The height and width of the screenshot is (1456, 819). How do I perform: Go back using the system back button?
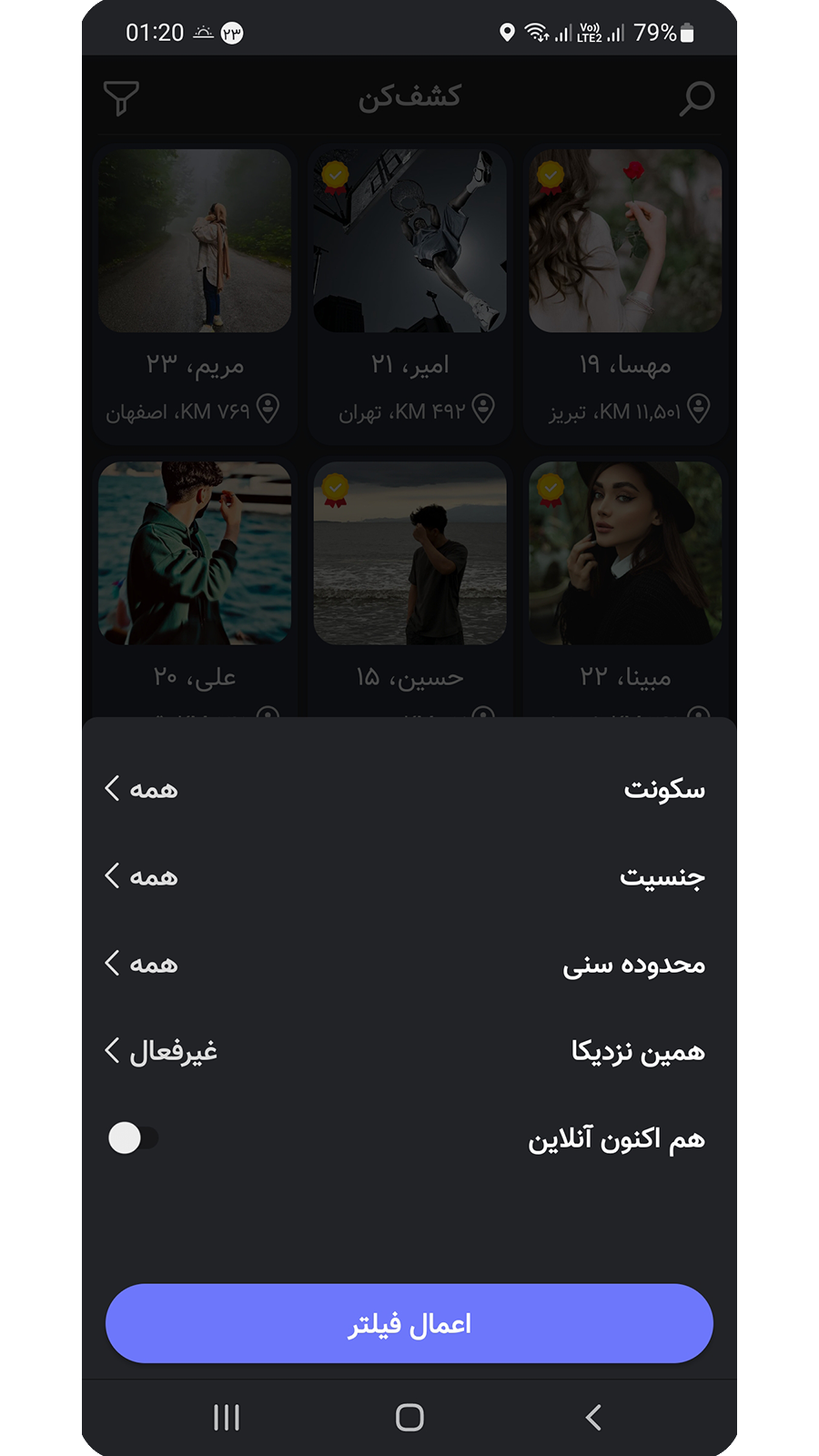click(593, 1417)
